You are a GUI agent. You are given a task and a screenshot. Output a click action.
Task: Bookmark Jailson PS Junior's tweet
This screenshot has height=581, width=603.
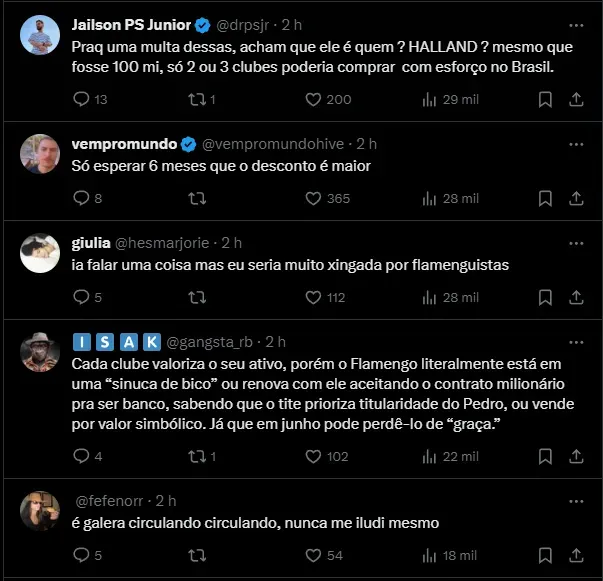coord(545,99)
